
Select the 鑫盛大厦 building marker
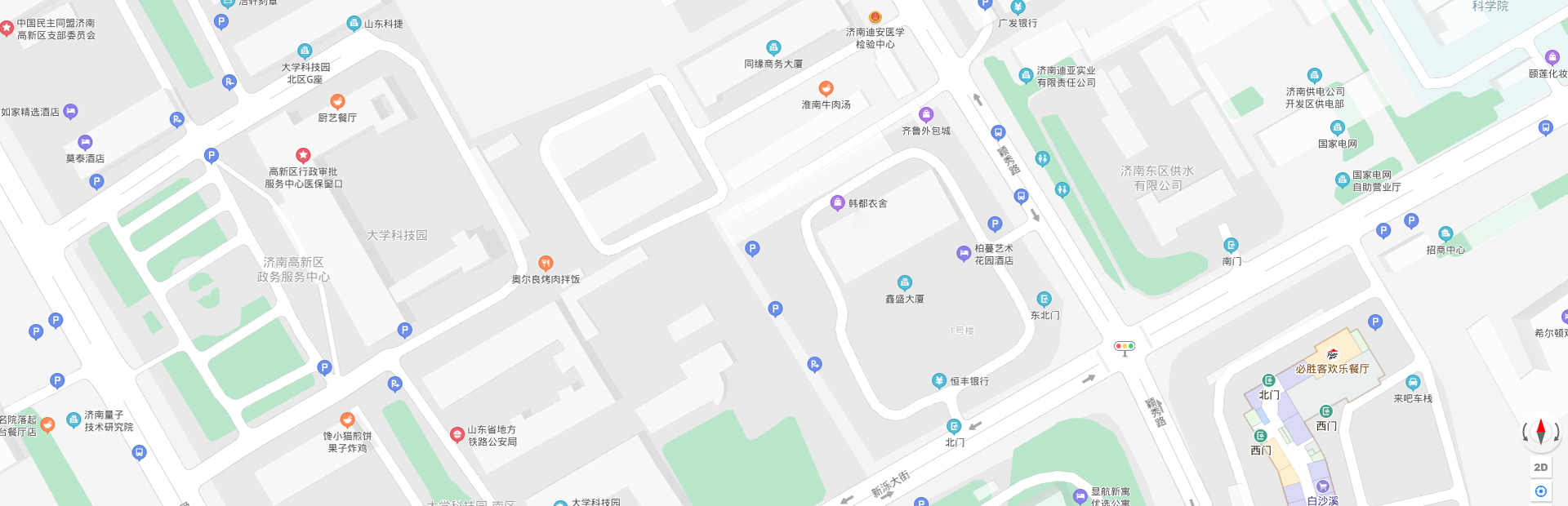tap(905, 283)
